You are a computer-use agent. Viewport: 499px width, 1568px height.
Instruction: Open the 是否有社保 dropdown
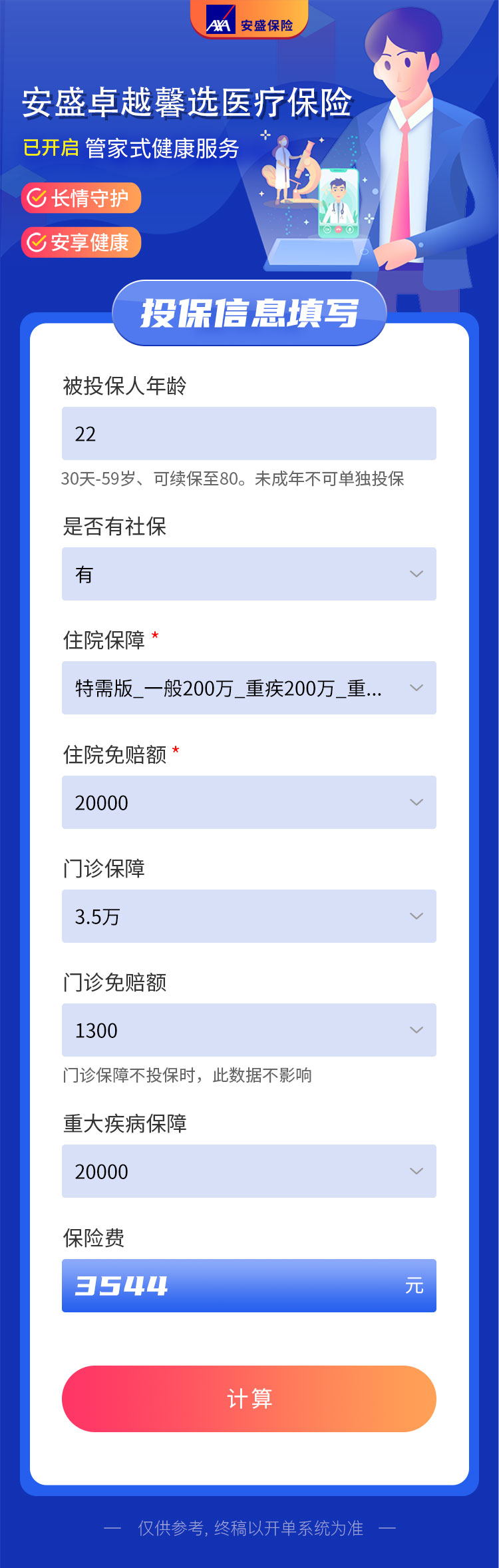(x=249, y=574)
